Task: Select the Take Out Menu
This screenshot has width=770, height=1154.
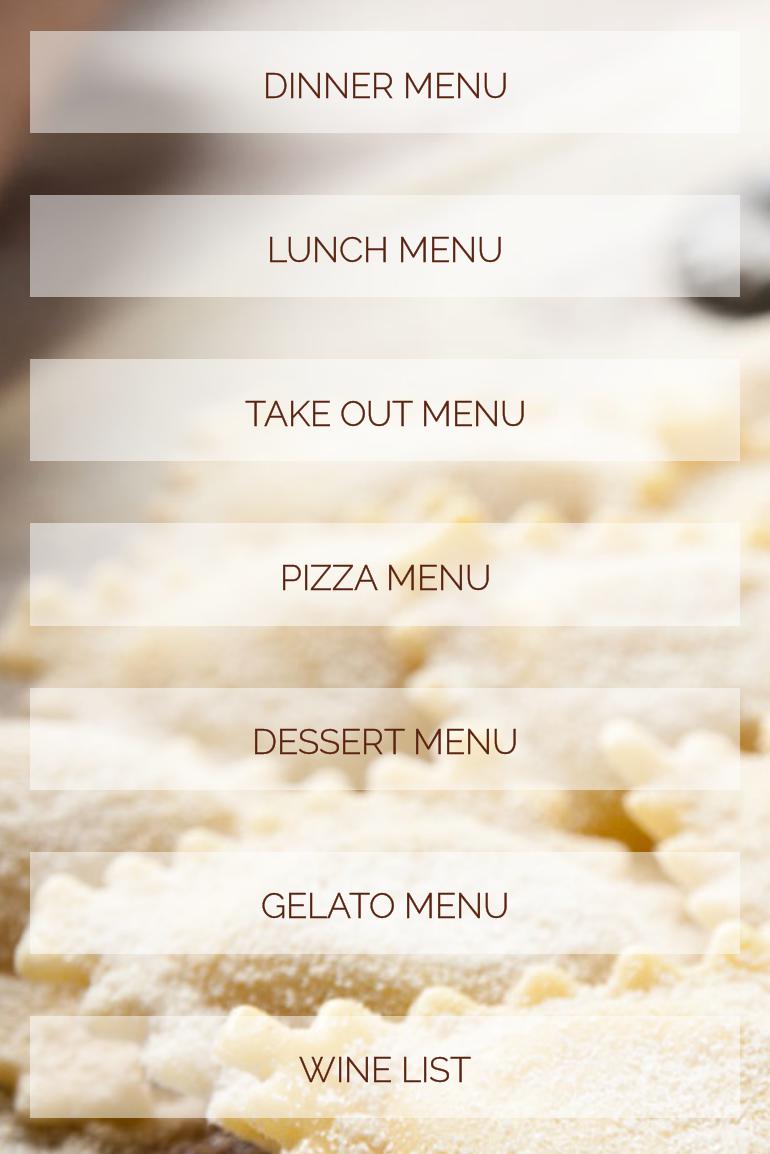Action: pos(385,412)
